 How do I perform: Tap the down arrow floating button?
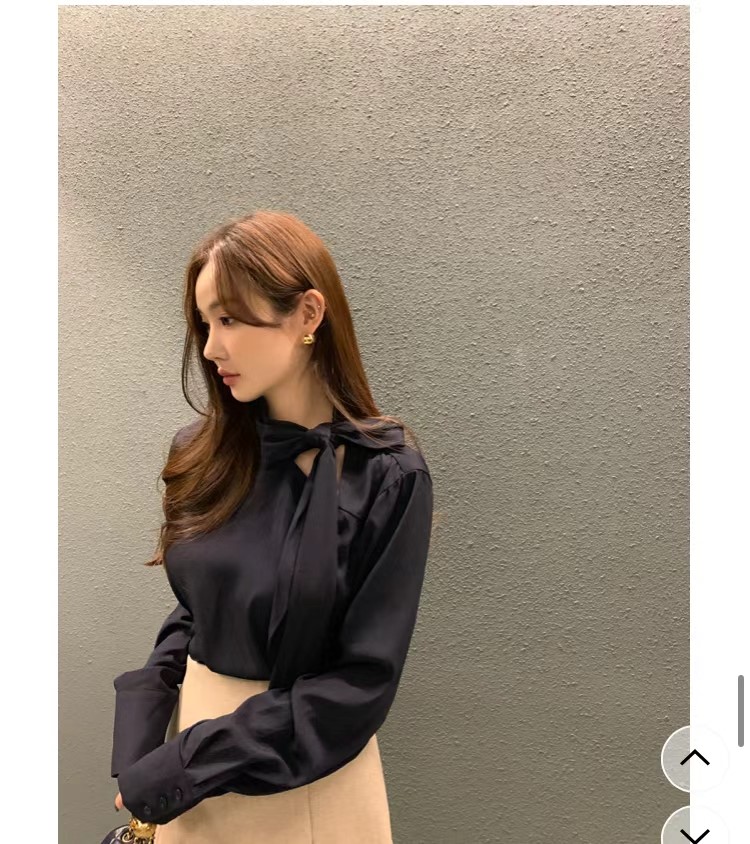click(695, 830)
